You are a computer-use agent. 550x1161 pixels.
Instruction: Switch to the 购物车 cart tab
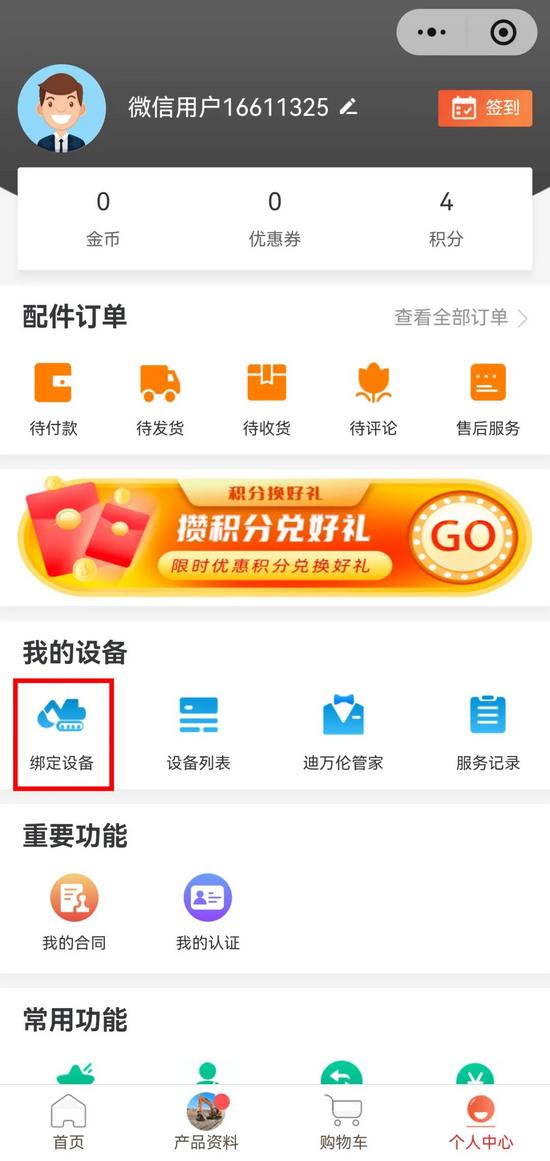[x=343, y=1122]
